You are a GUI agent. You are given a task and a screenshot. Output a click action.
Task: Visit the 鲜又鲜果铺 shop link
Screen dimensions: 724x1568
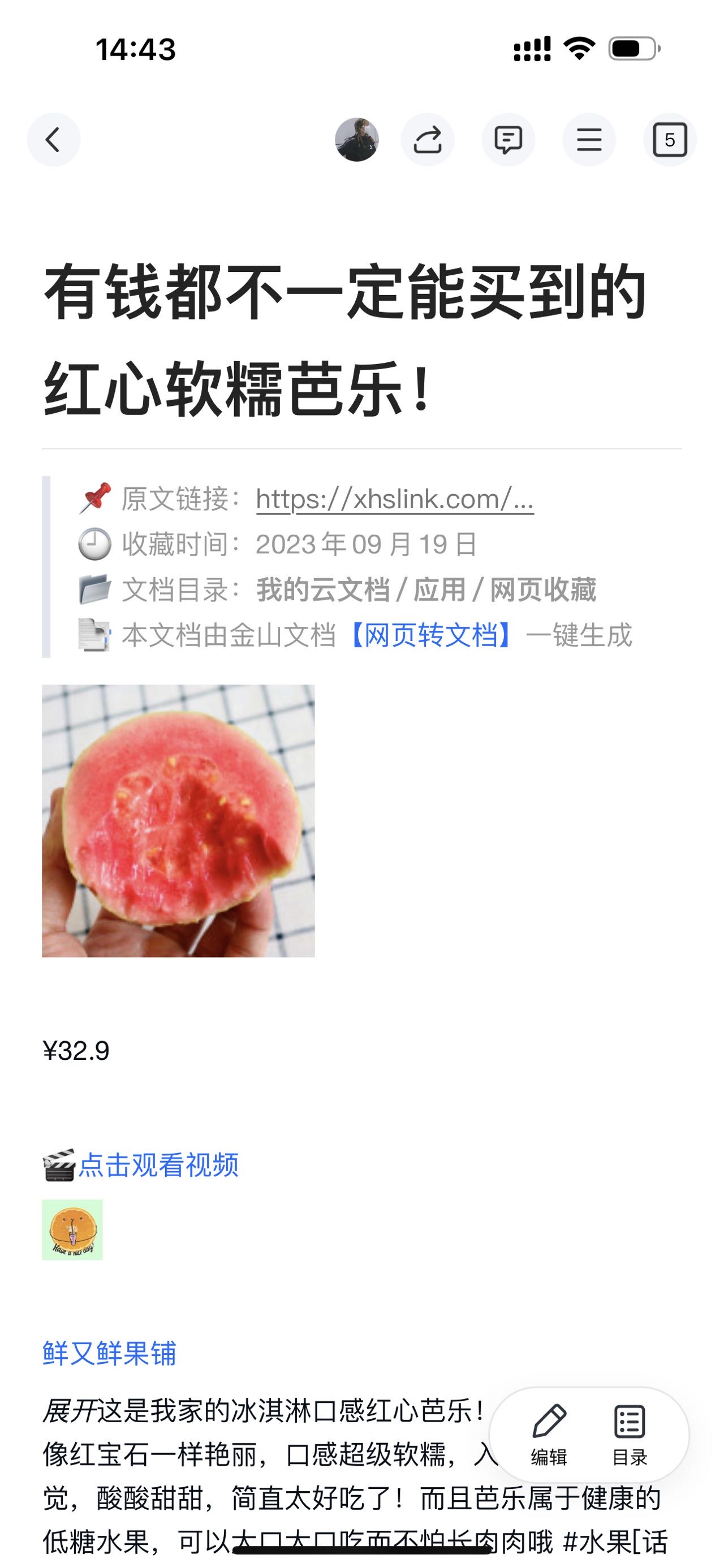coord(110,1353)
